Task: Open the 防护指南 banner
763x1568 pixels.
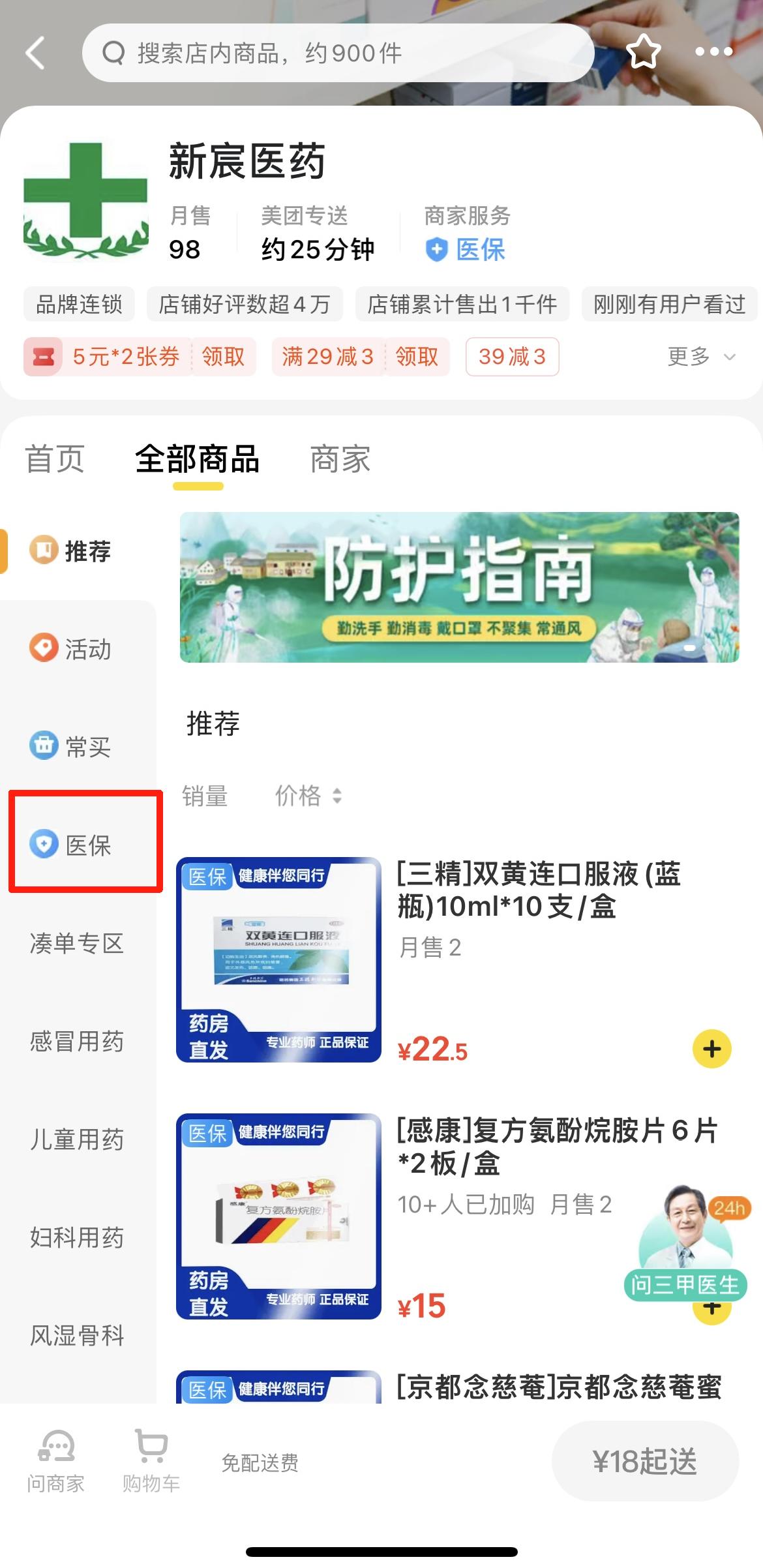Action: pos(459,587)
